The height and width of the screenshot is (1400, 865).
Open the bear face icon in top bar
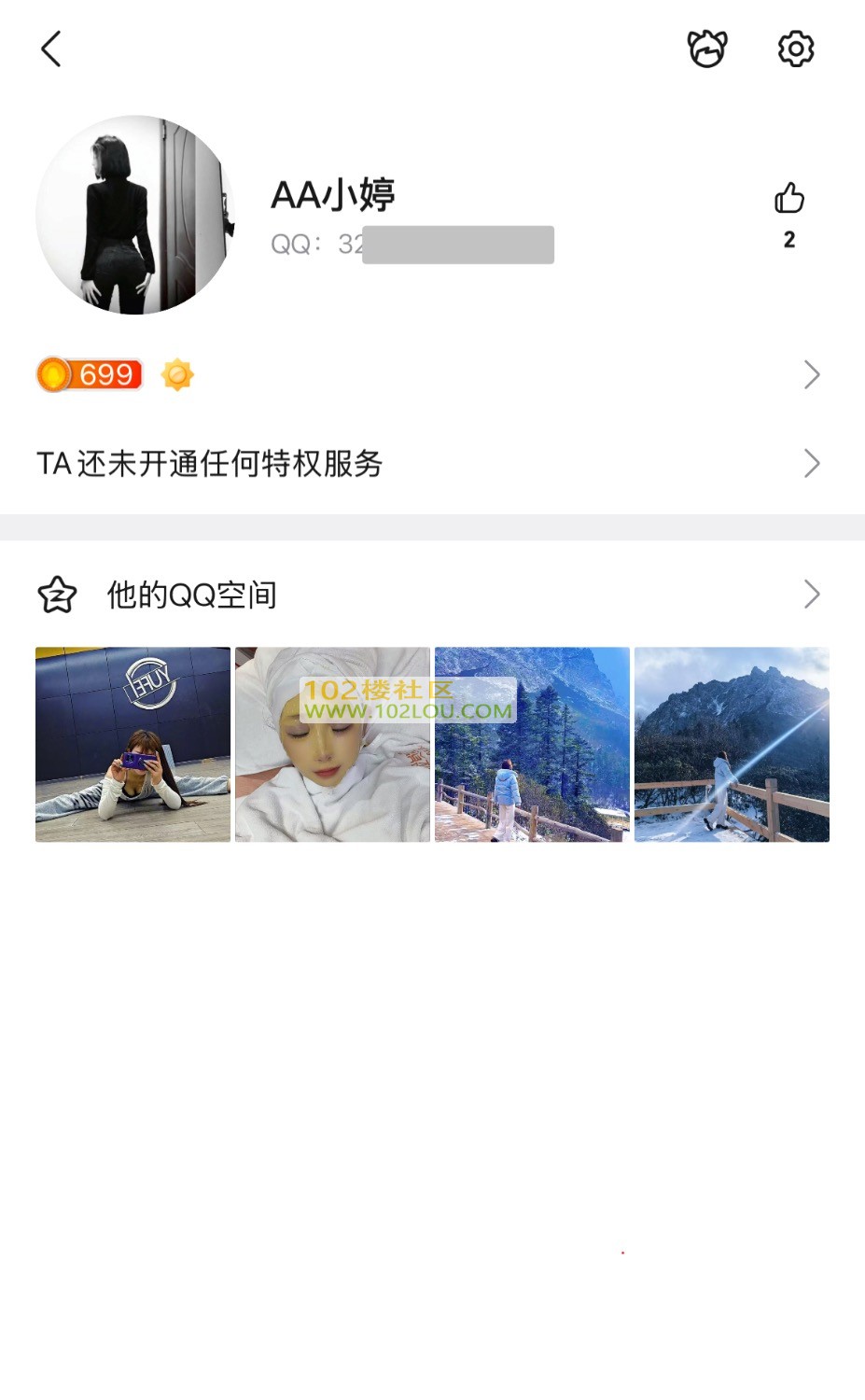(707, 49)
